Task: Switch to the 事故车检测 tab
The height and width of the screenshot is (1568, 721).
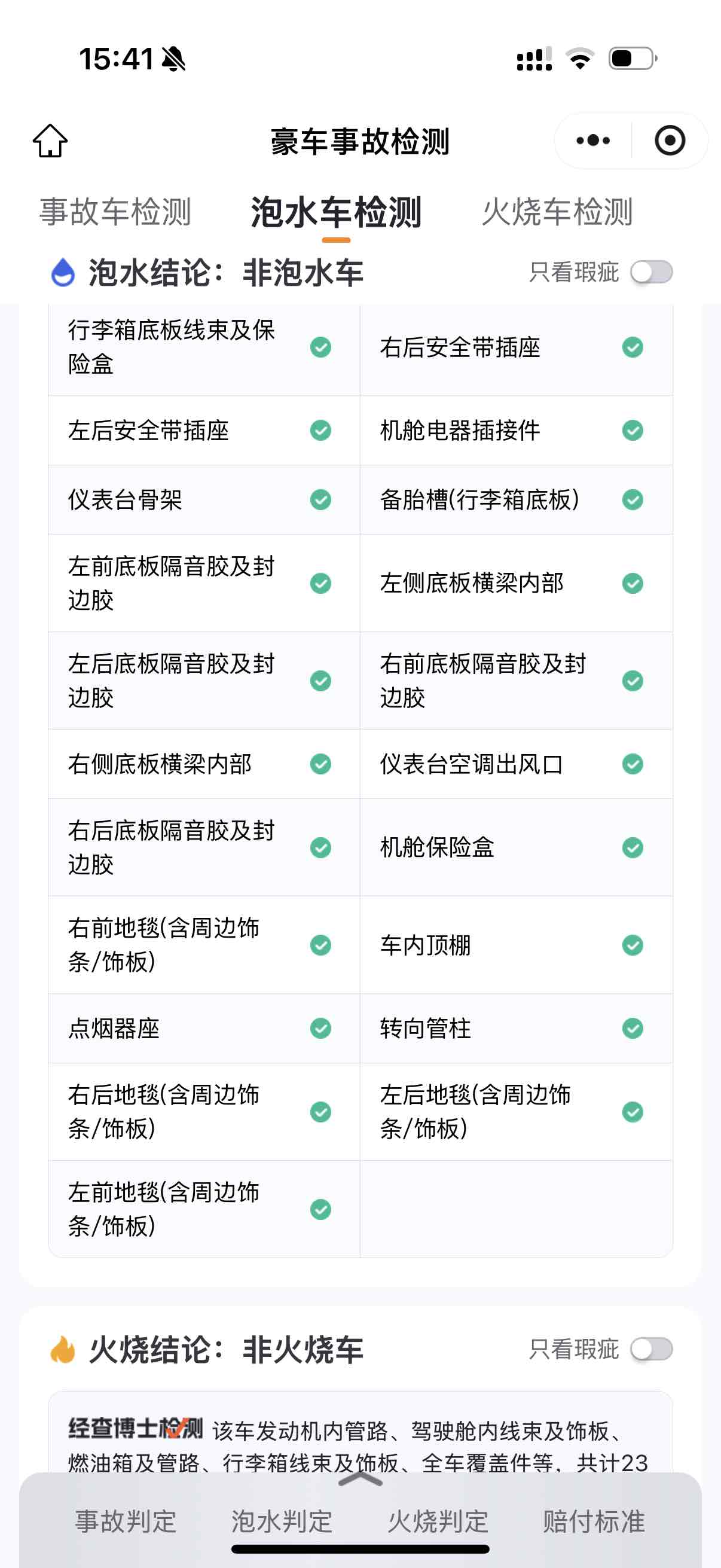Action: (x=115, y=212)
